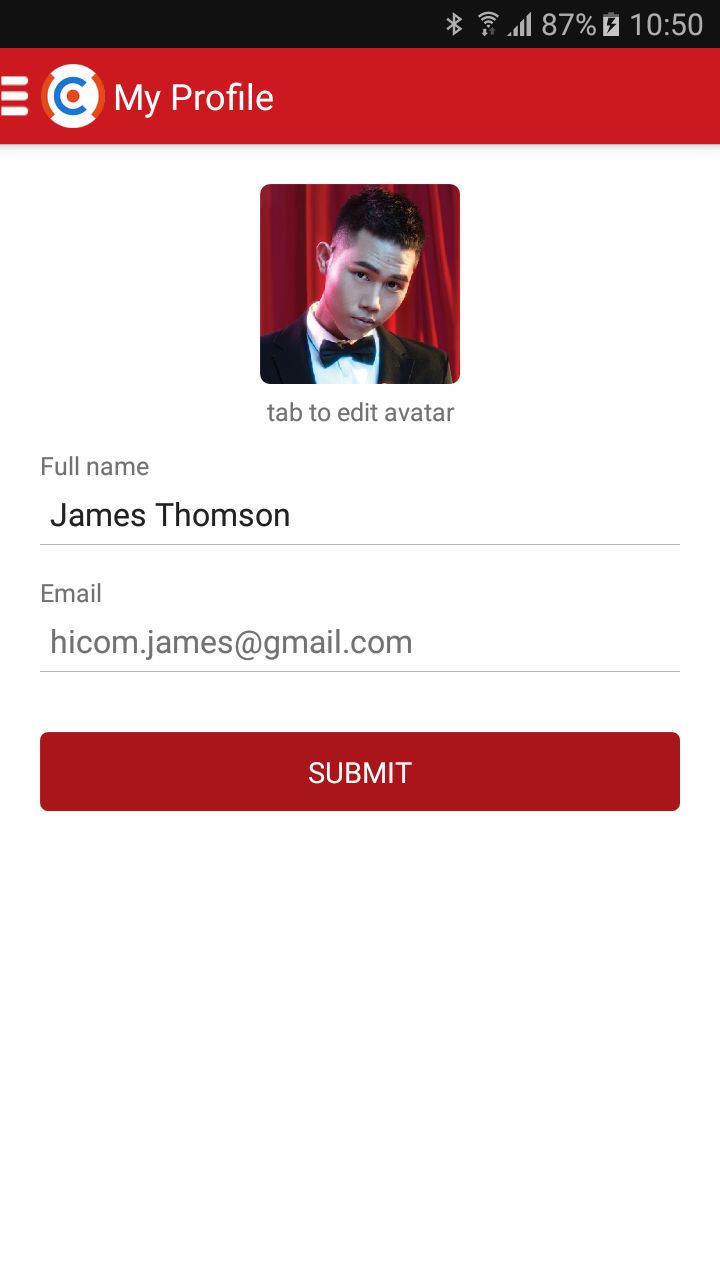This screenshot has height=1280, width=720.
Task: Tap the avatar photo to edit it
Action: [360, 284]
